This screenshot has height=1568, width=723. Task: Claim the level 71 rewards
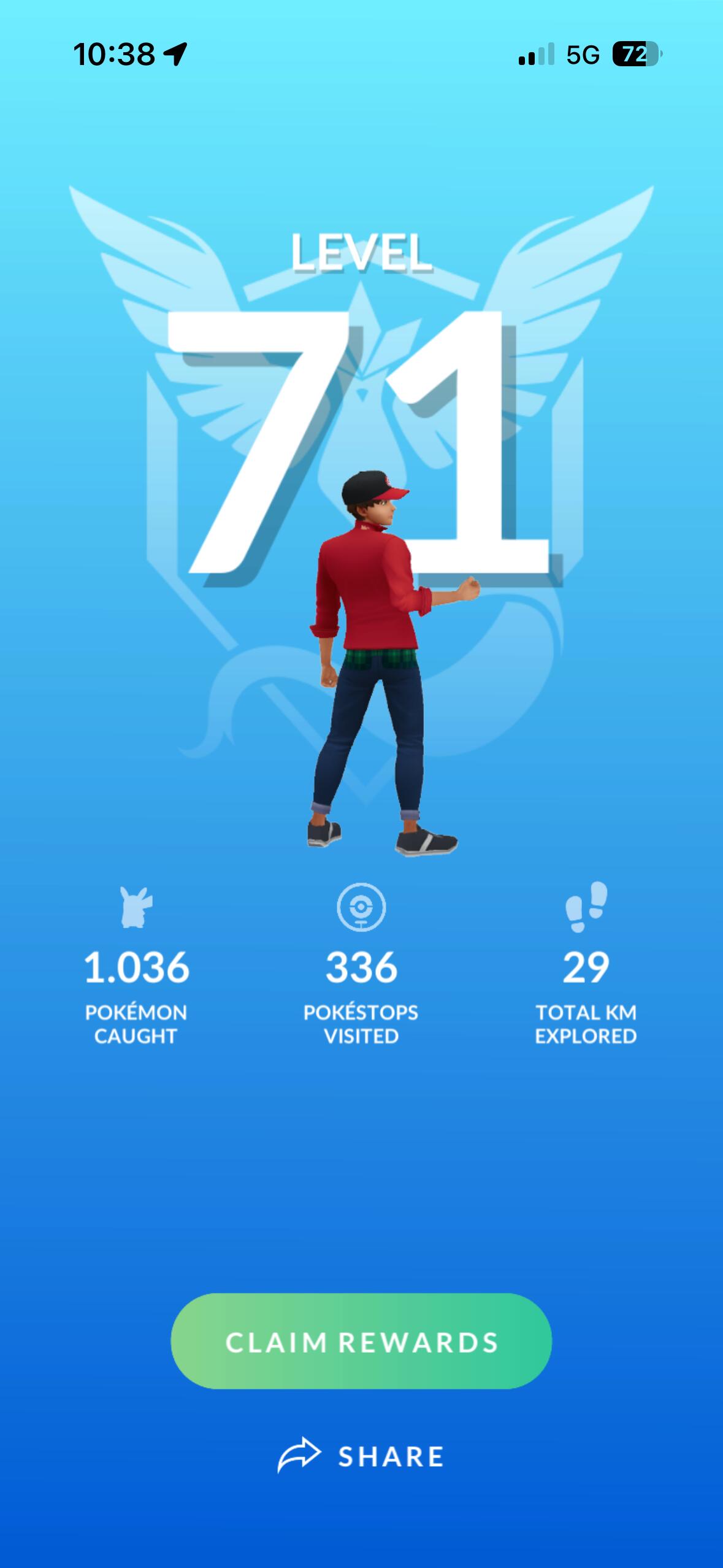(361, 1342)
